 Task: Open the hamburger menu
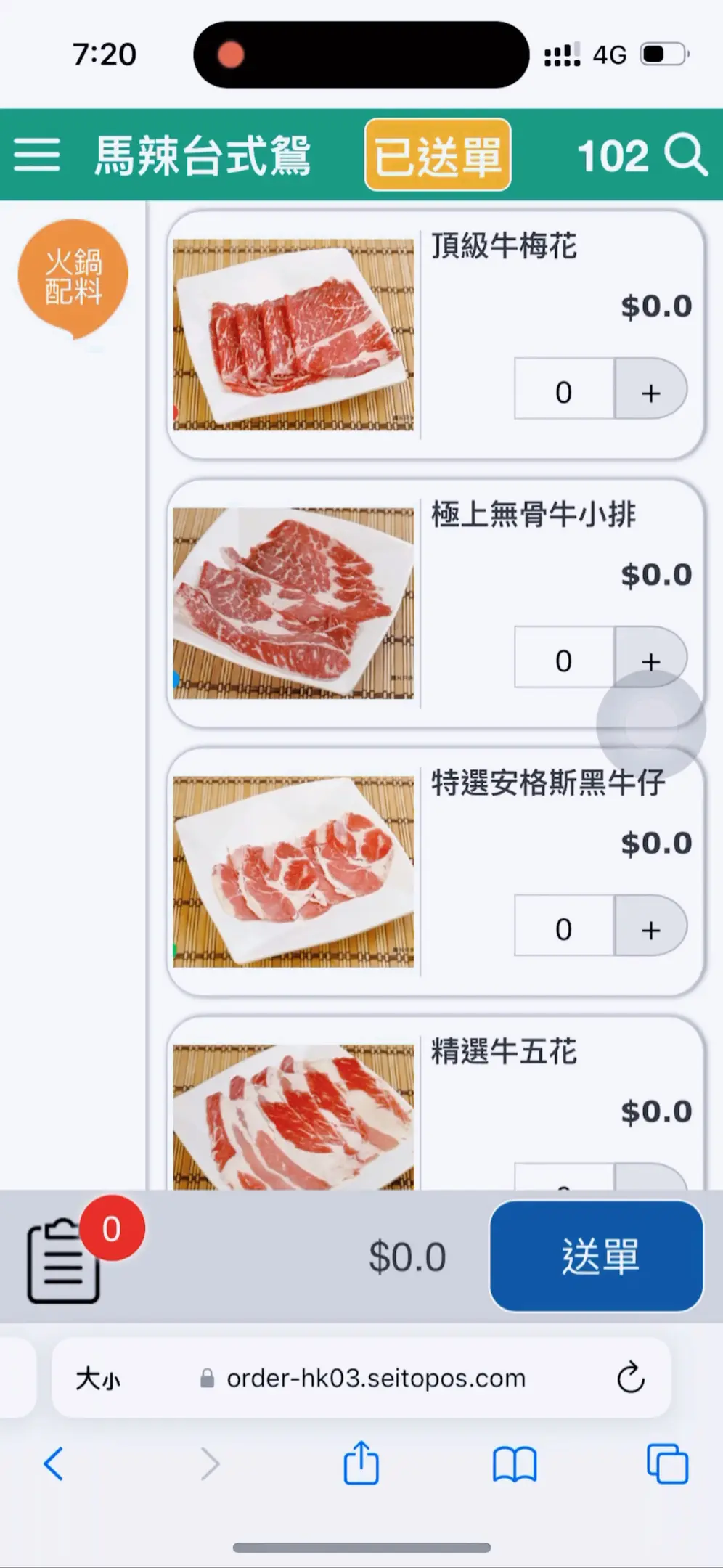coord(37,155)
